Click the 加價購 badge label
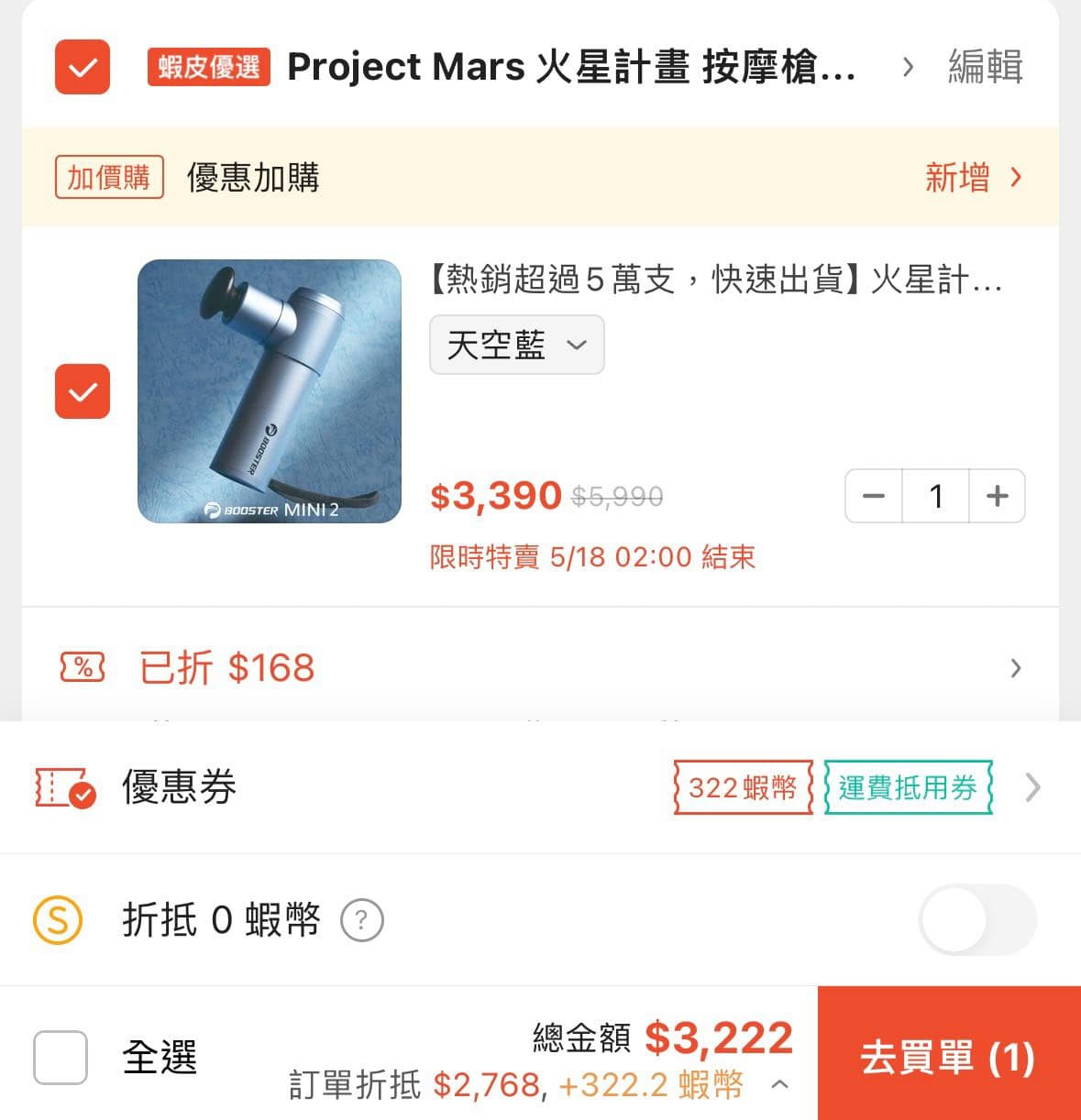Viewport: 1081px width, 1120px height. [x=108, y=177]
